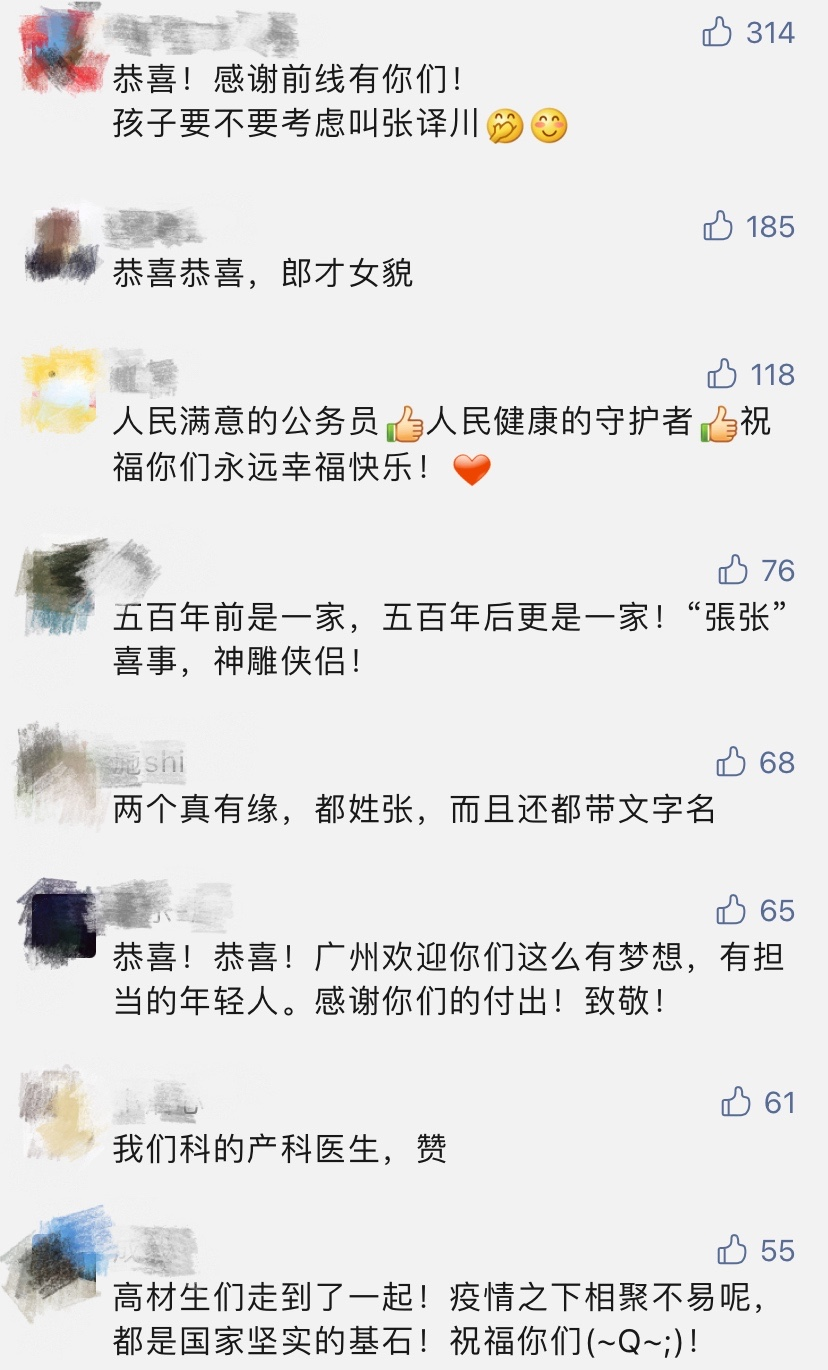Like the 人民满意的公务员 comment
828x1370 pixels.
[722, 374]
